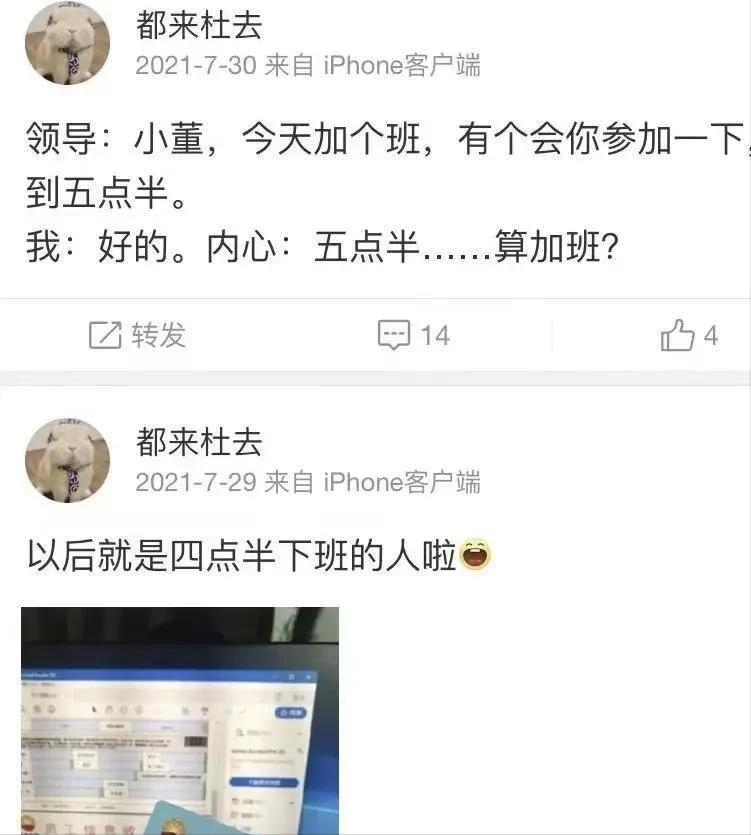Open 都来杜去 username on the 2021-7-29 post
Screen dimensions: 751x835
199,442
